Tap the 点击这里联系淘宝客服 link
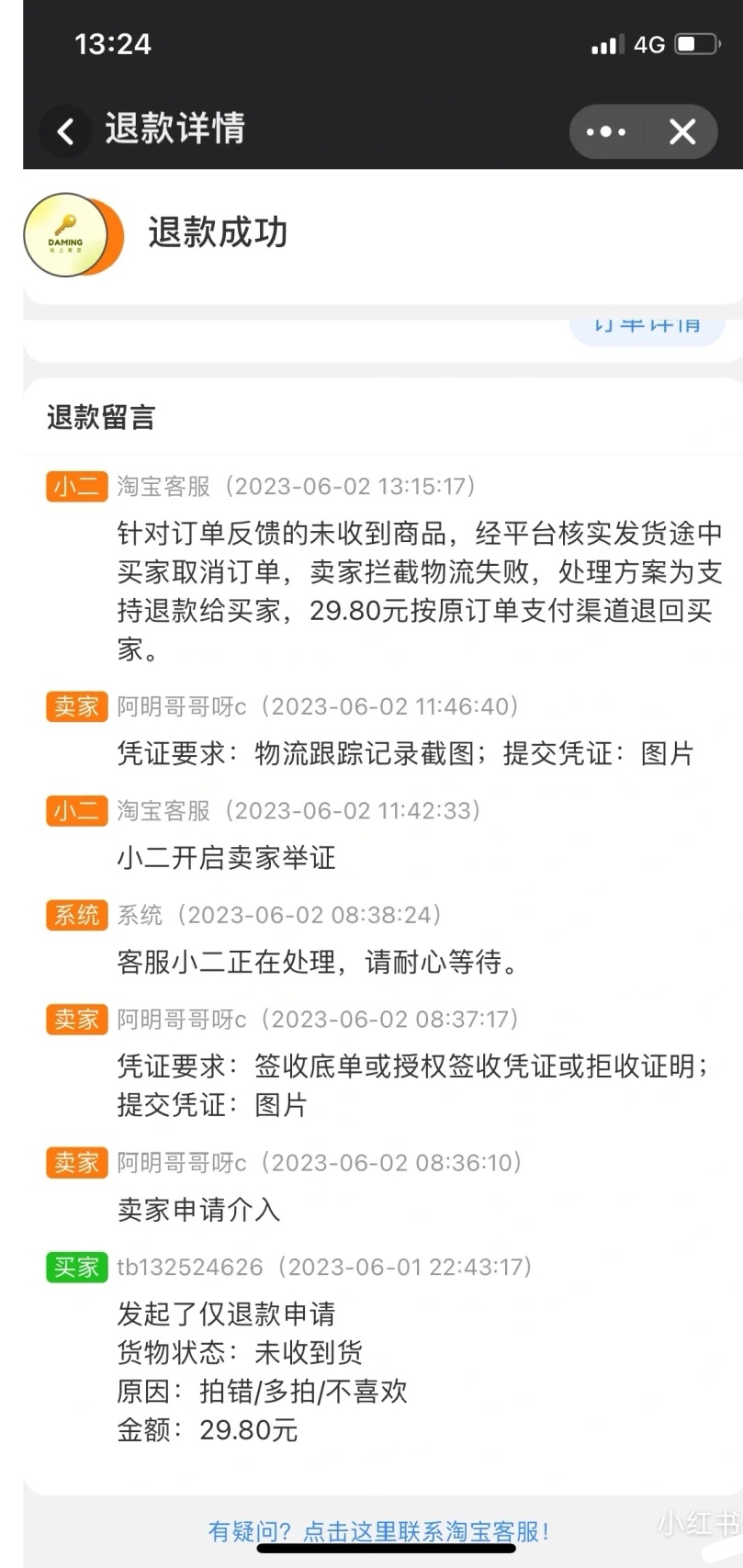 (415, 1524)
